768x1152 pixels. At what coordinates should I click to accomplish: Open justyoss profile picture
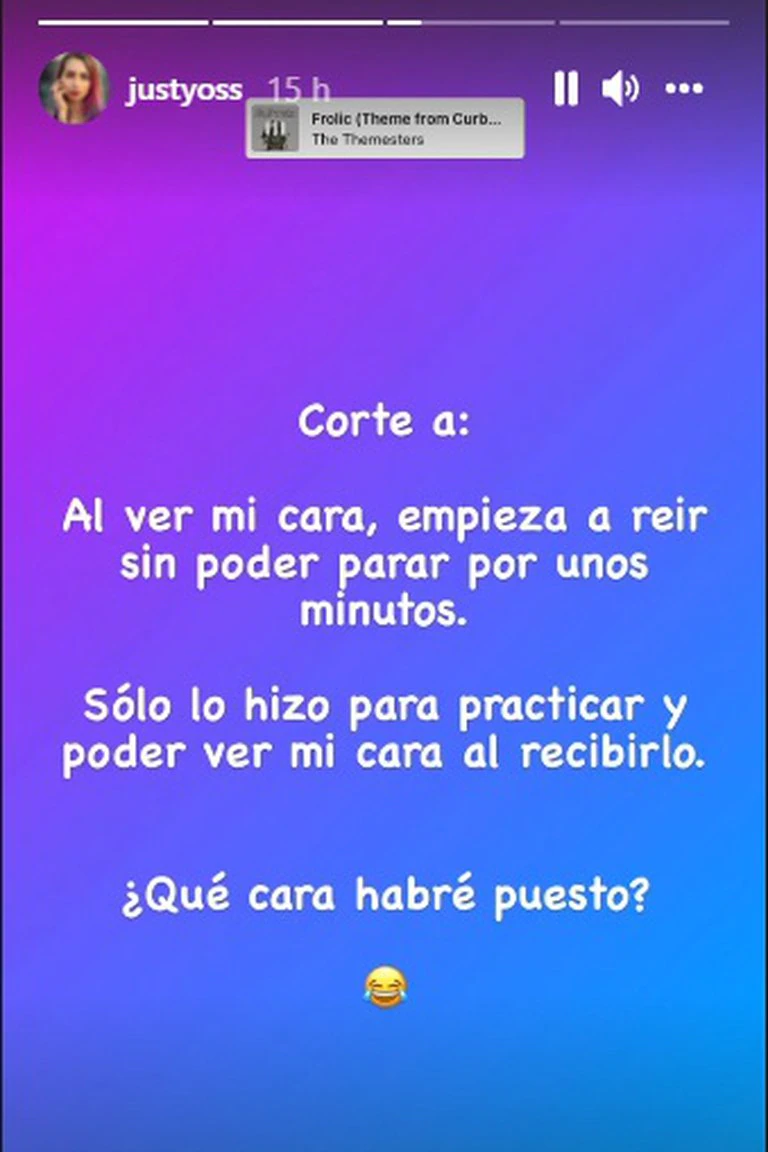click(74, 88)
